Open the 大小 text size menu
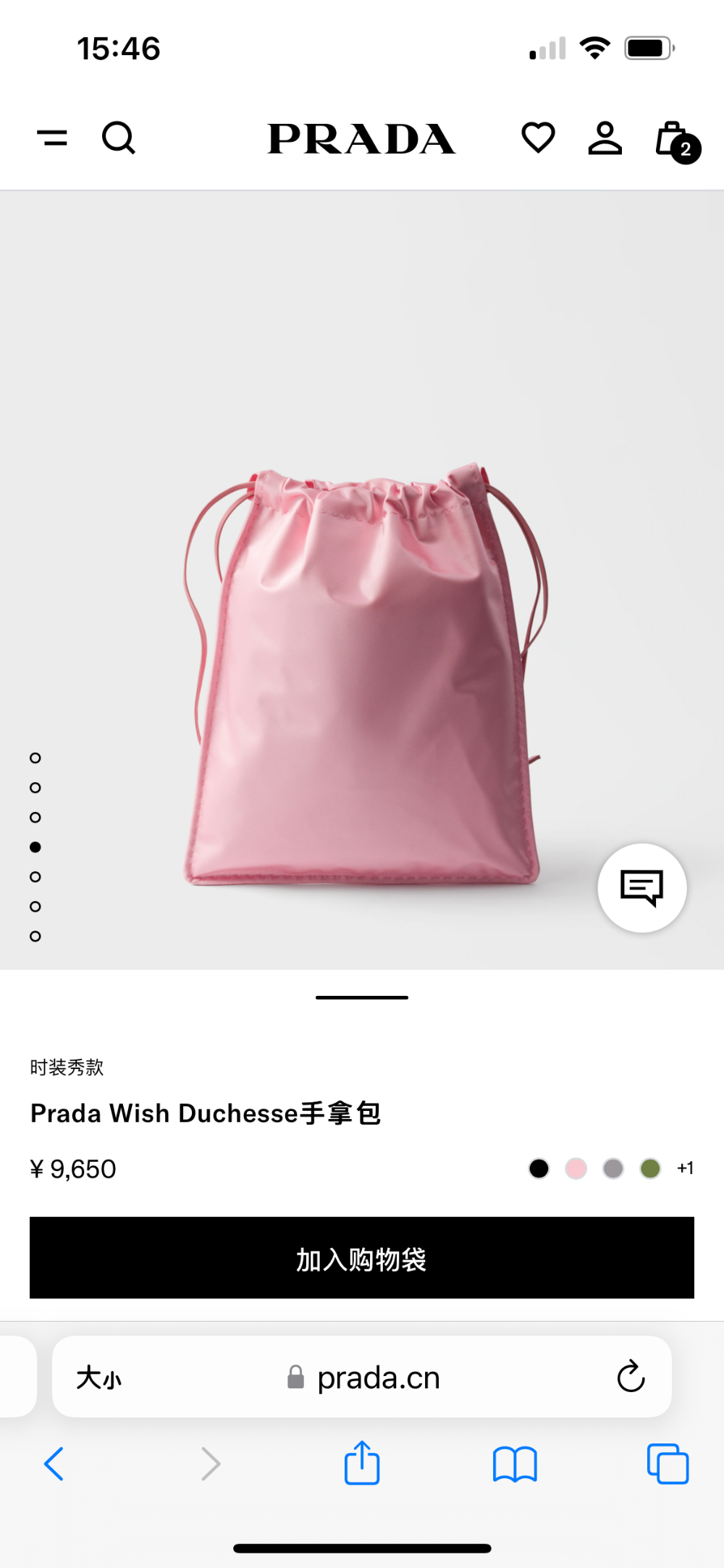 (99, 1378)
